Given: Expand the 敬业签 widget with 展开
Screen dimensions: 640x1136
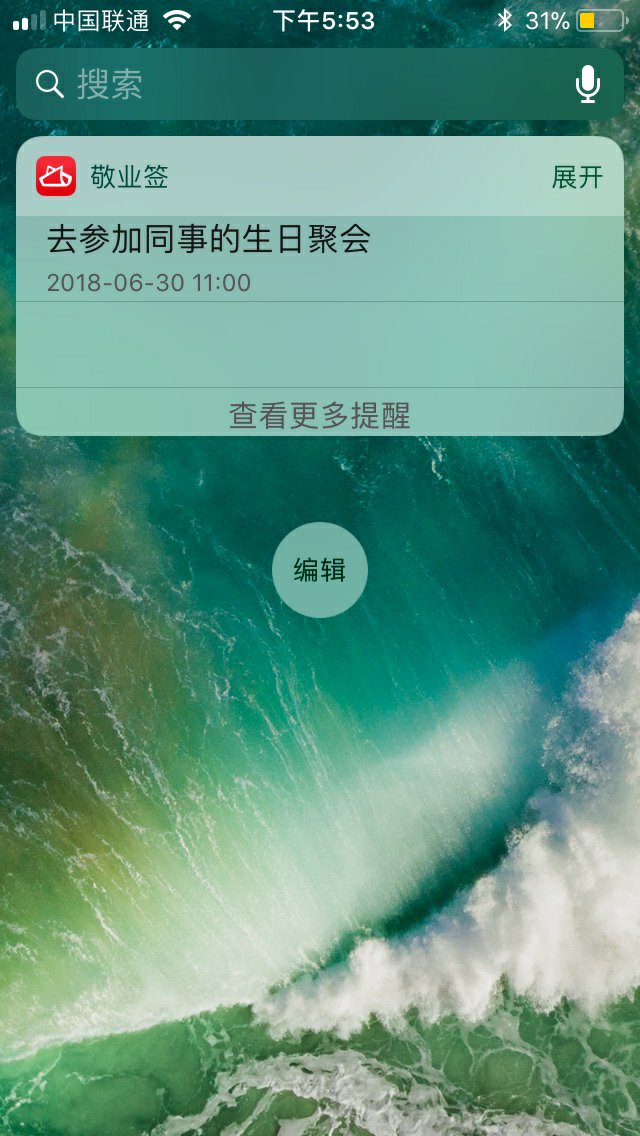Looking at the screenshot, I should click(x=577, y=177).
